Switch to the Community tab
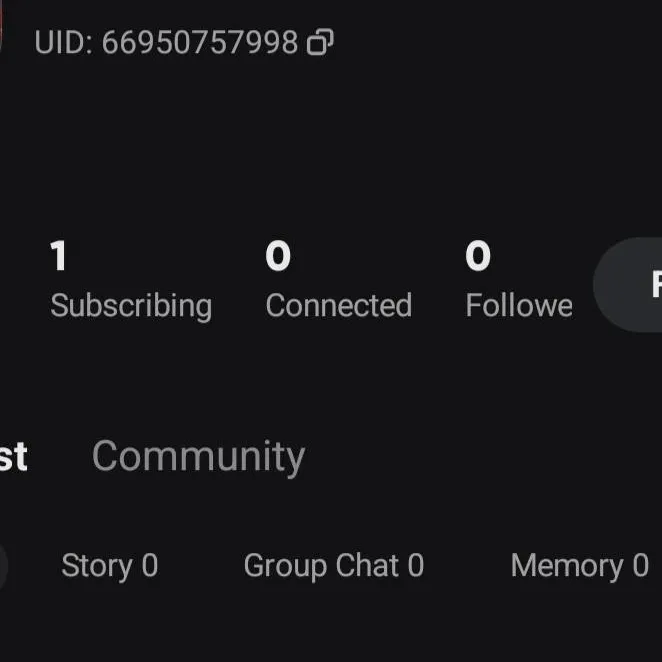This screenshot has height=662, width=662. [198, 457]
